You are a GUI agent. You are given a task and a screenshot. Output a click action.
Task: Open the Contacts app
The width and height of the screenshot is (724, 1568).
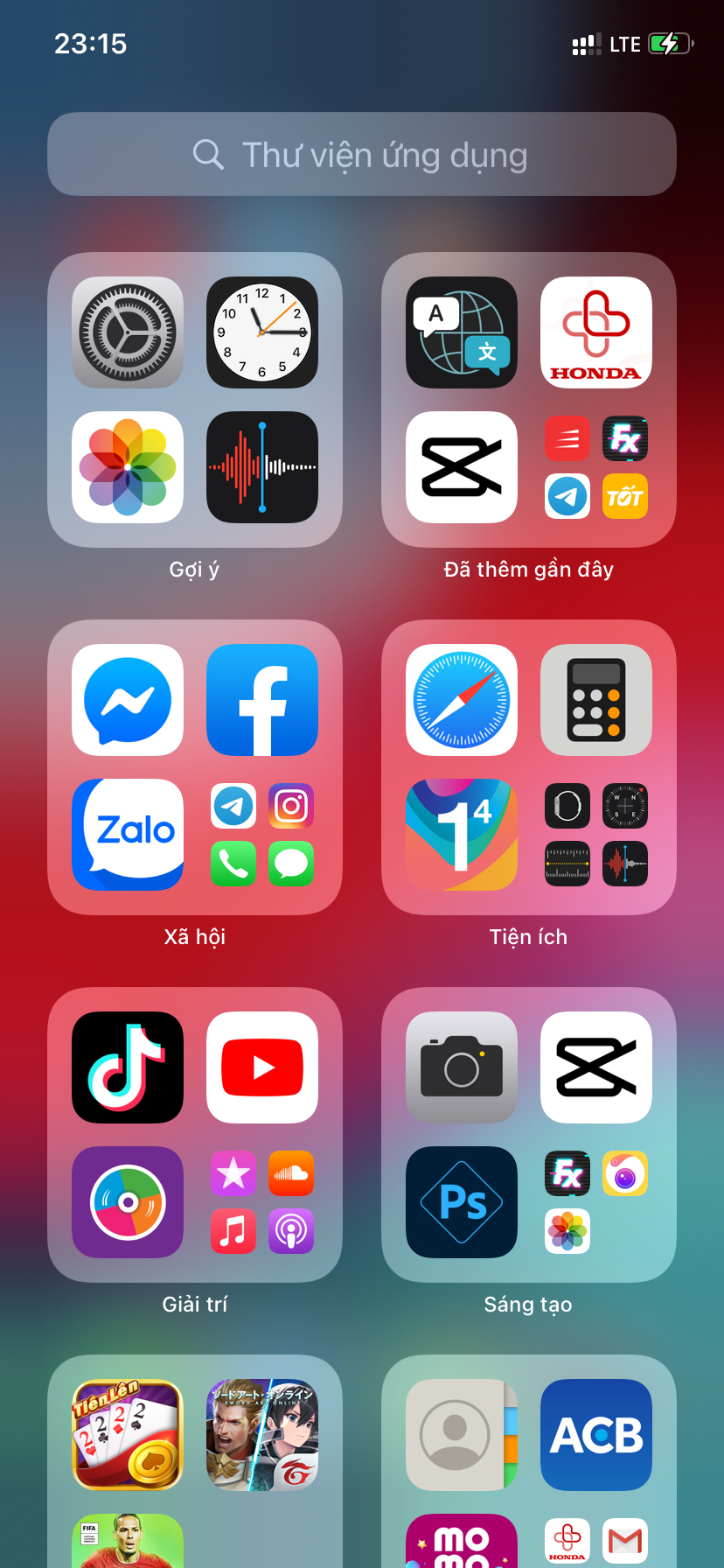462,1435
